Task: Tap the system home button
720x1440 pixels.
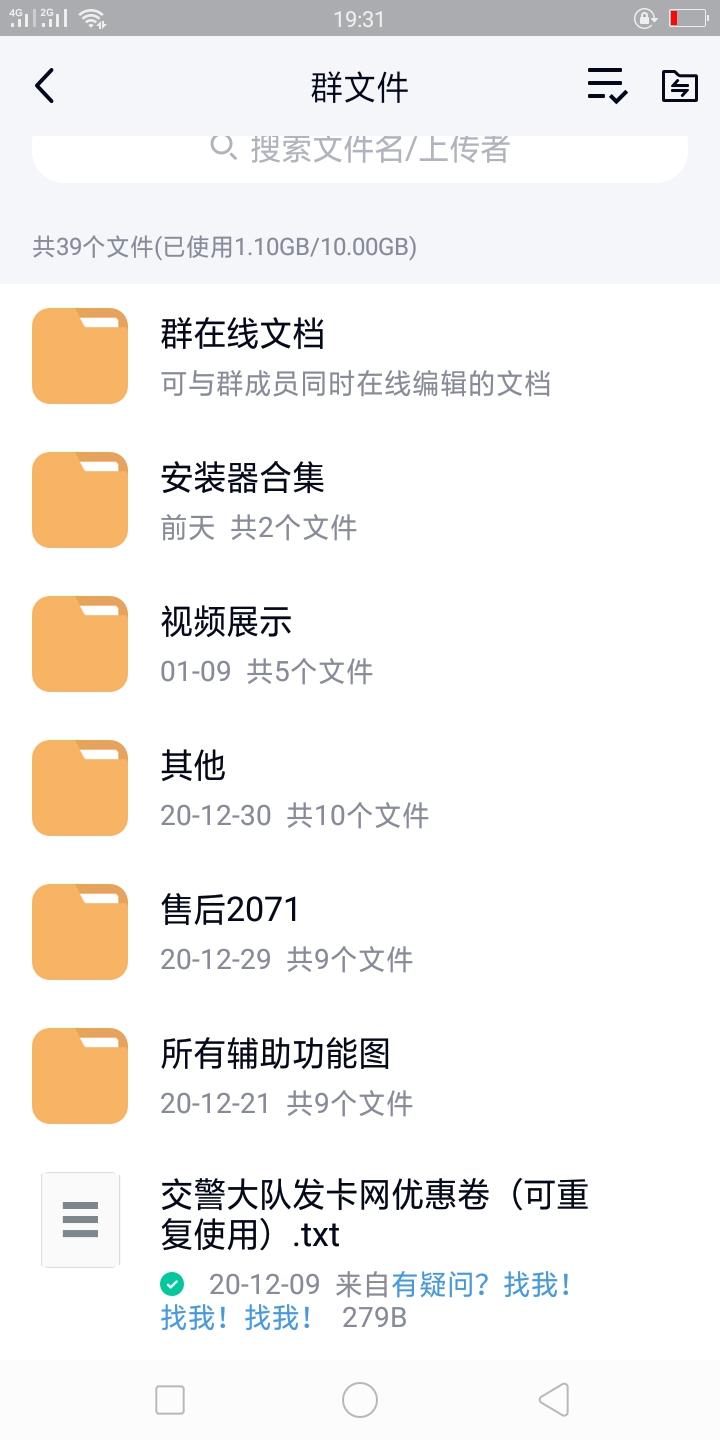Action: pos(360,1400)
